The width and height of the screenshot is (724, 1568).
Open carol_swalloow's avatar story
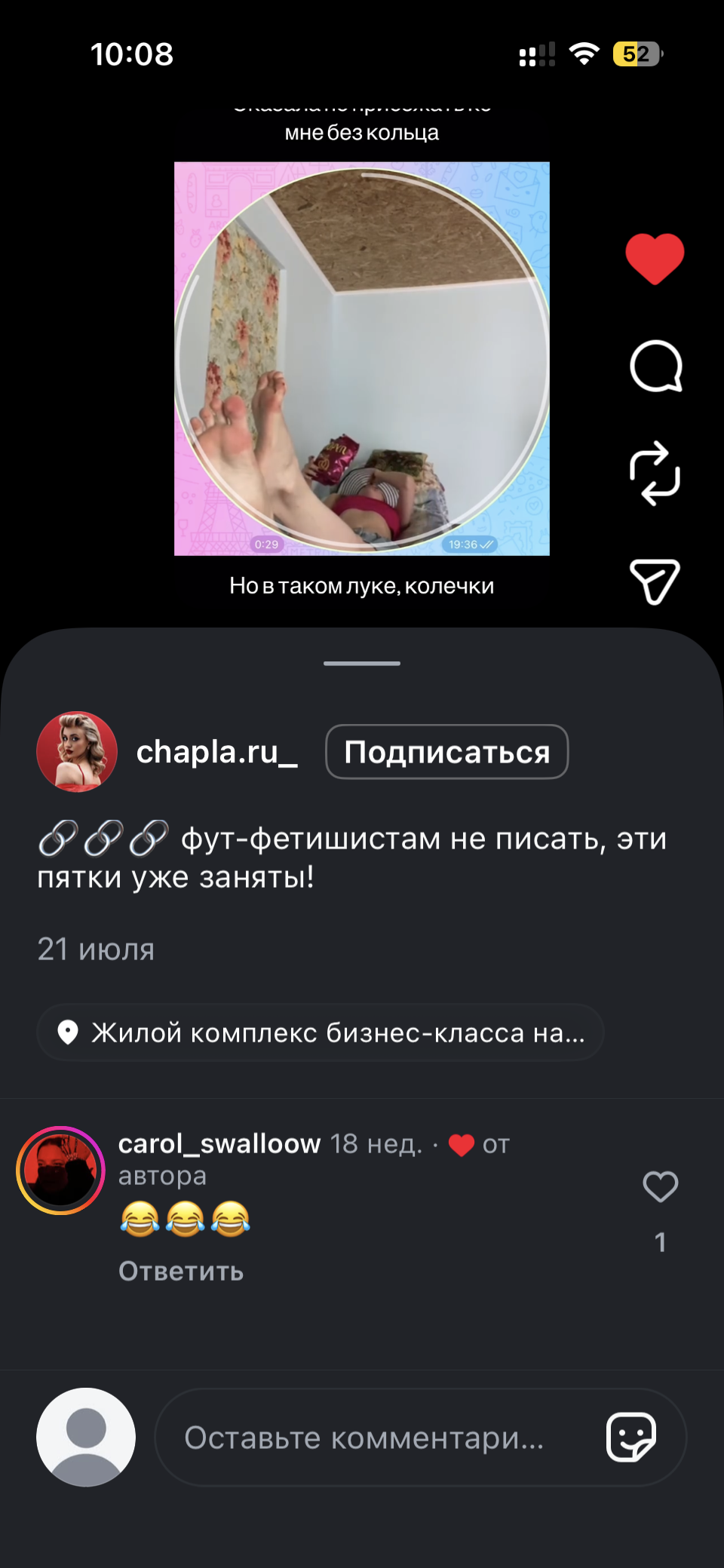point(60,1171)
